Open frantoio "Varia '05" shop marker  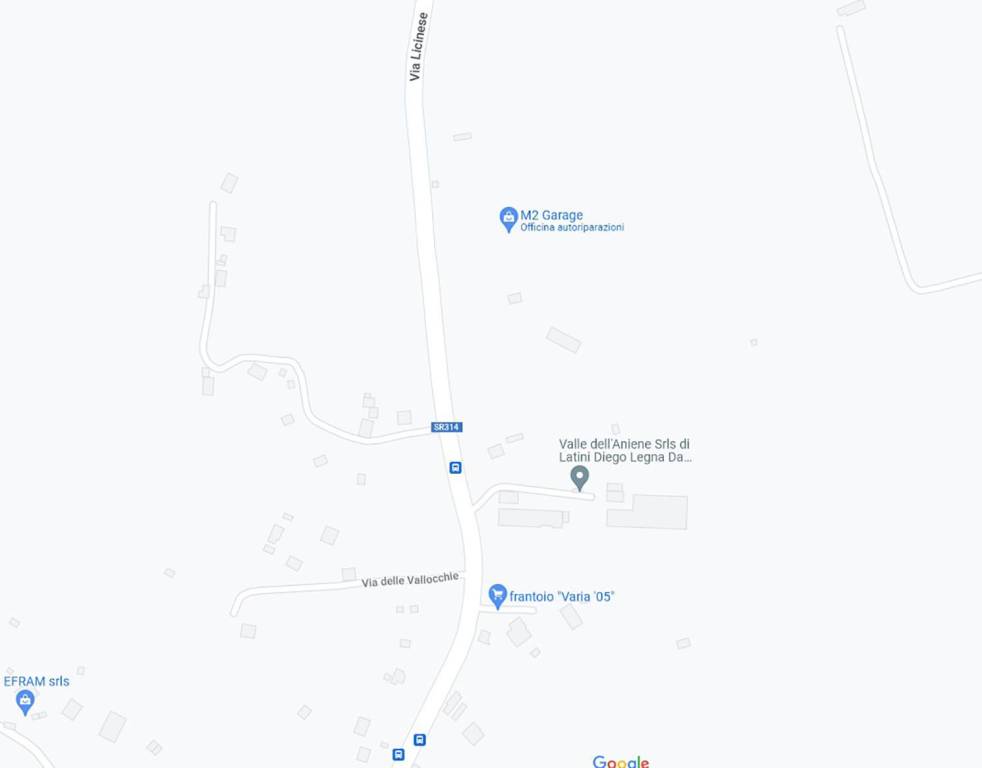(x=497, y=596)
